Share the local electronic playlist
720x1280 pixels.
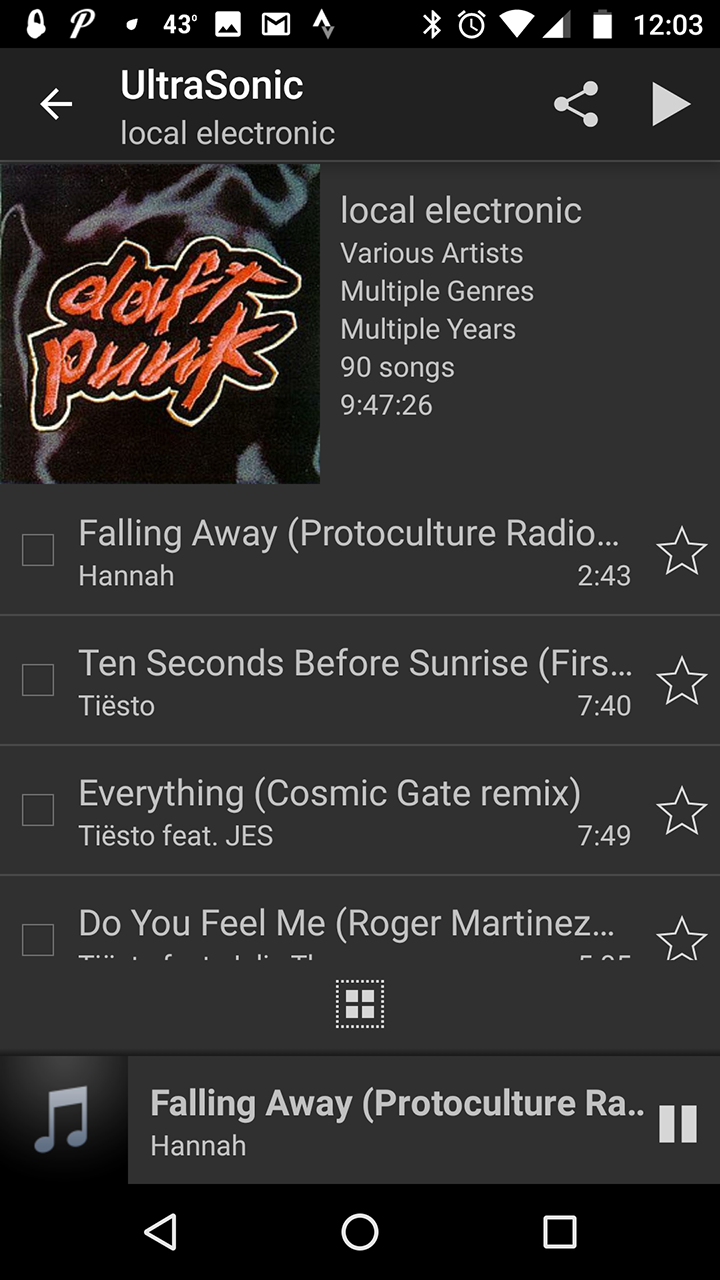click(576, 104)
